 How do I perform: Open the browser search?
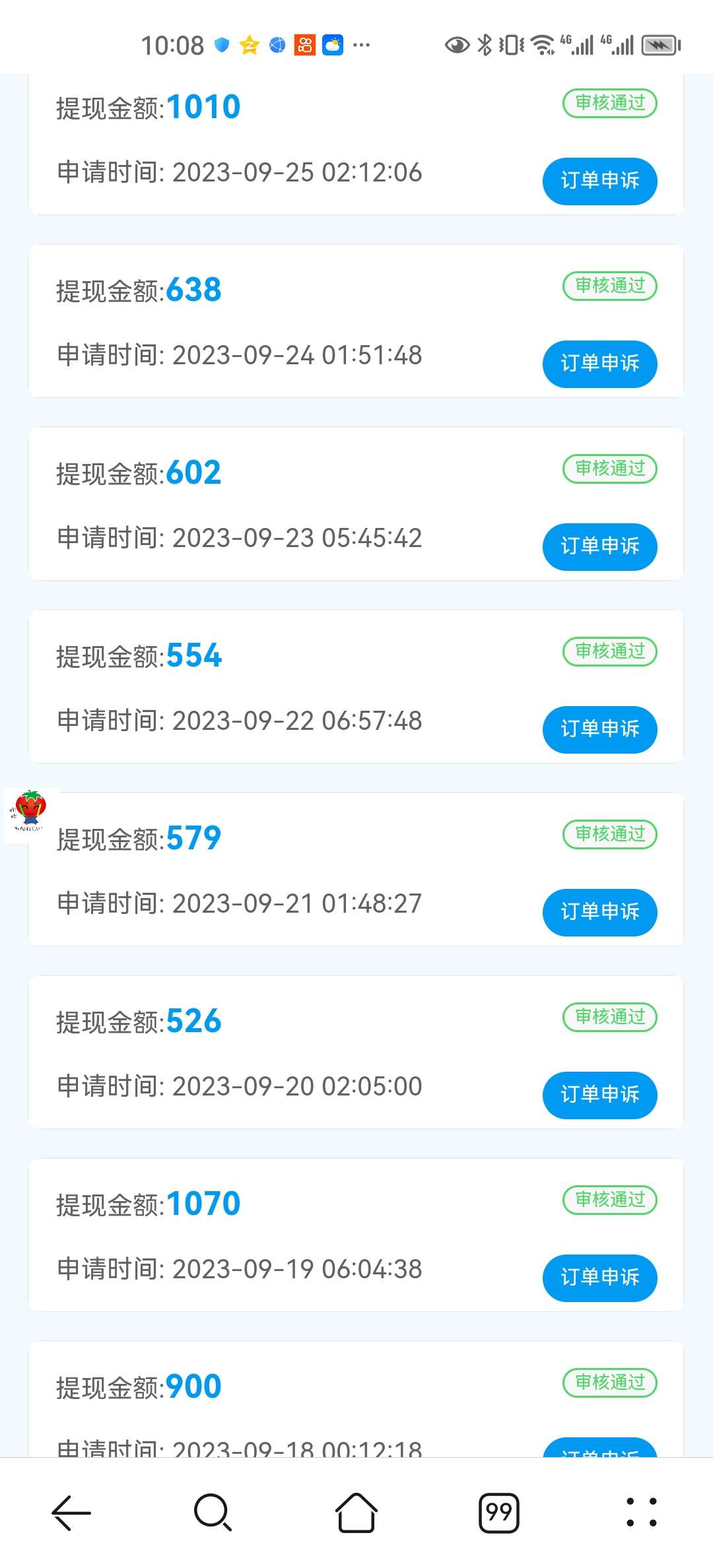tap(213, 1512)
